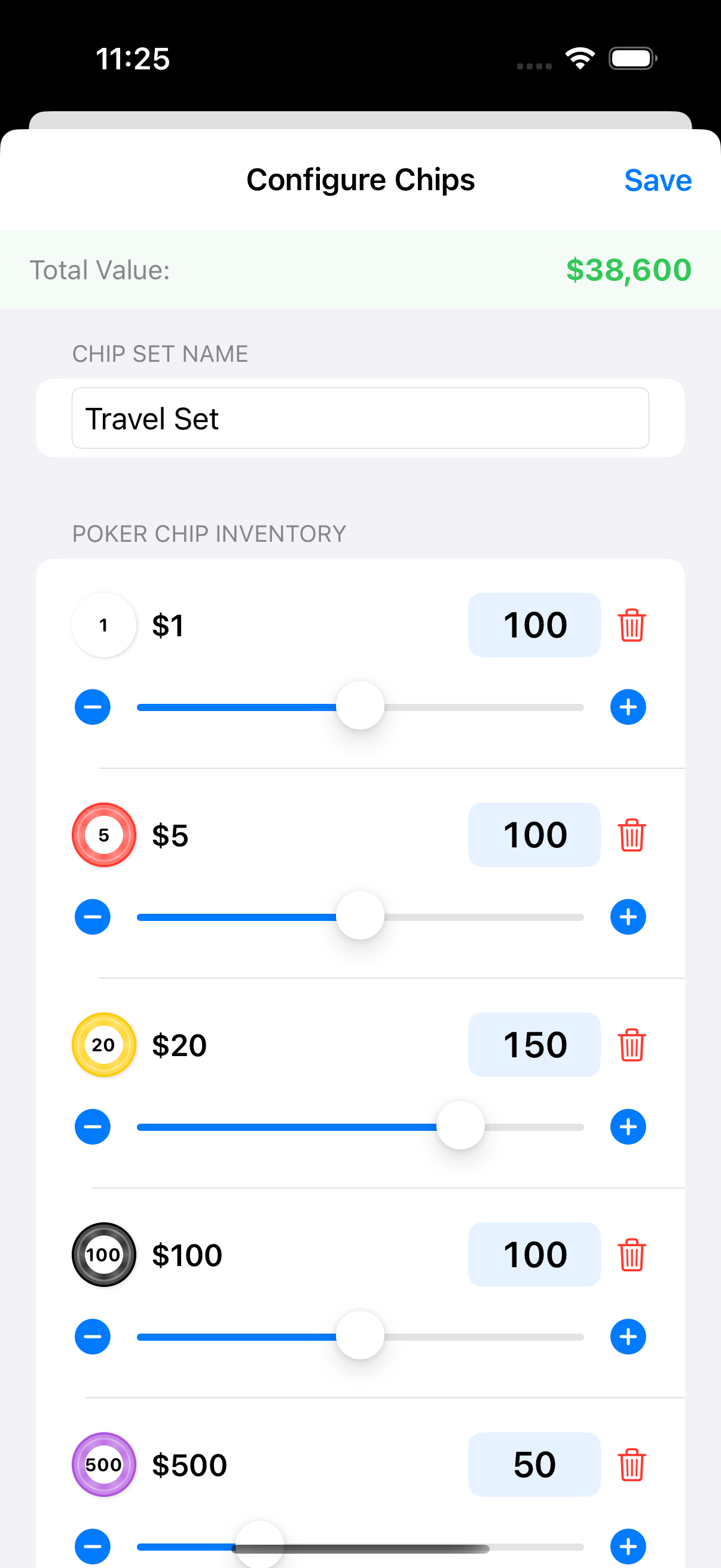721x1568 pixels.
Task: Edit the $20 chip quantity field
Action: [534, 1045]
